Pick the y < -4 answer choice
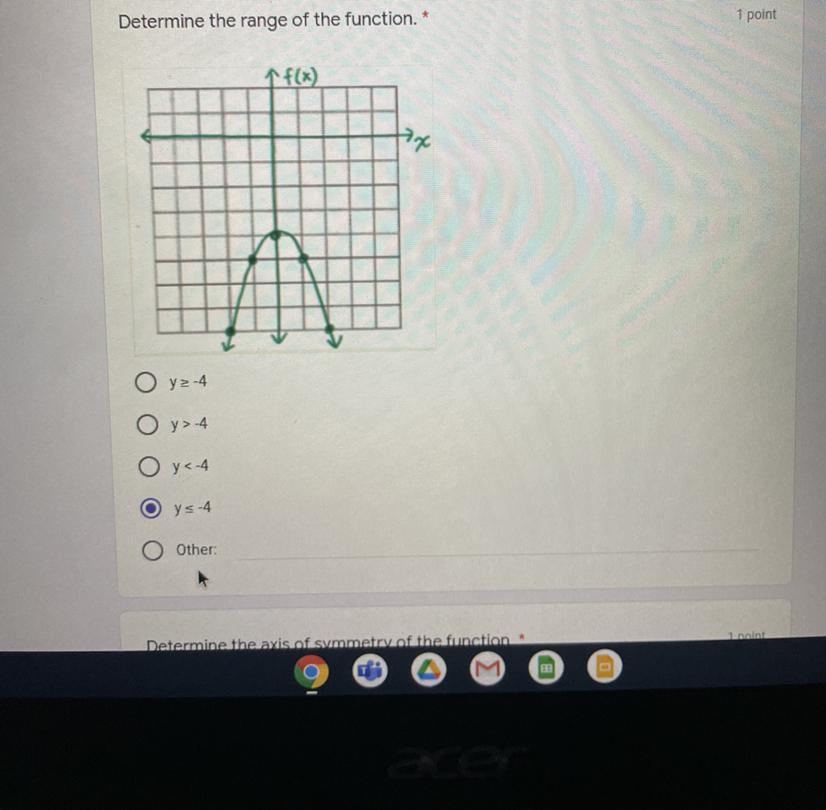826x810 pixels. [x=148, y=466]
